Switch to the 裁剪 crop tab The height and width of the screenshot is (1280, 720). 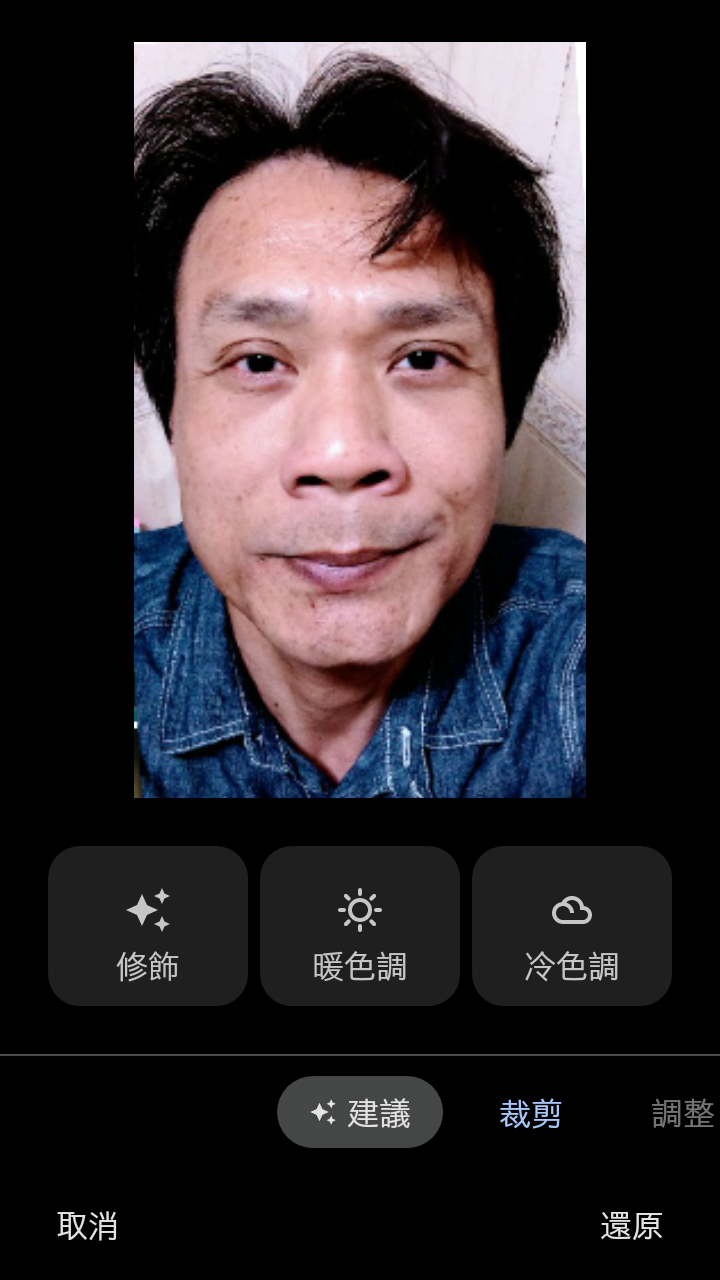(531, 1113)
